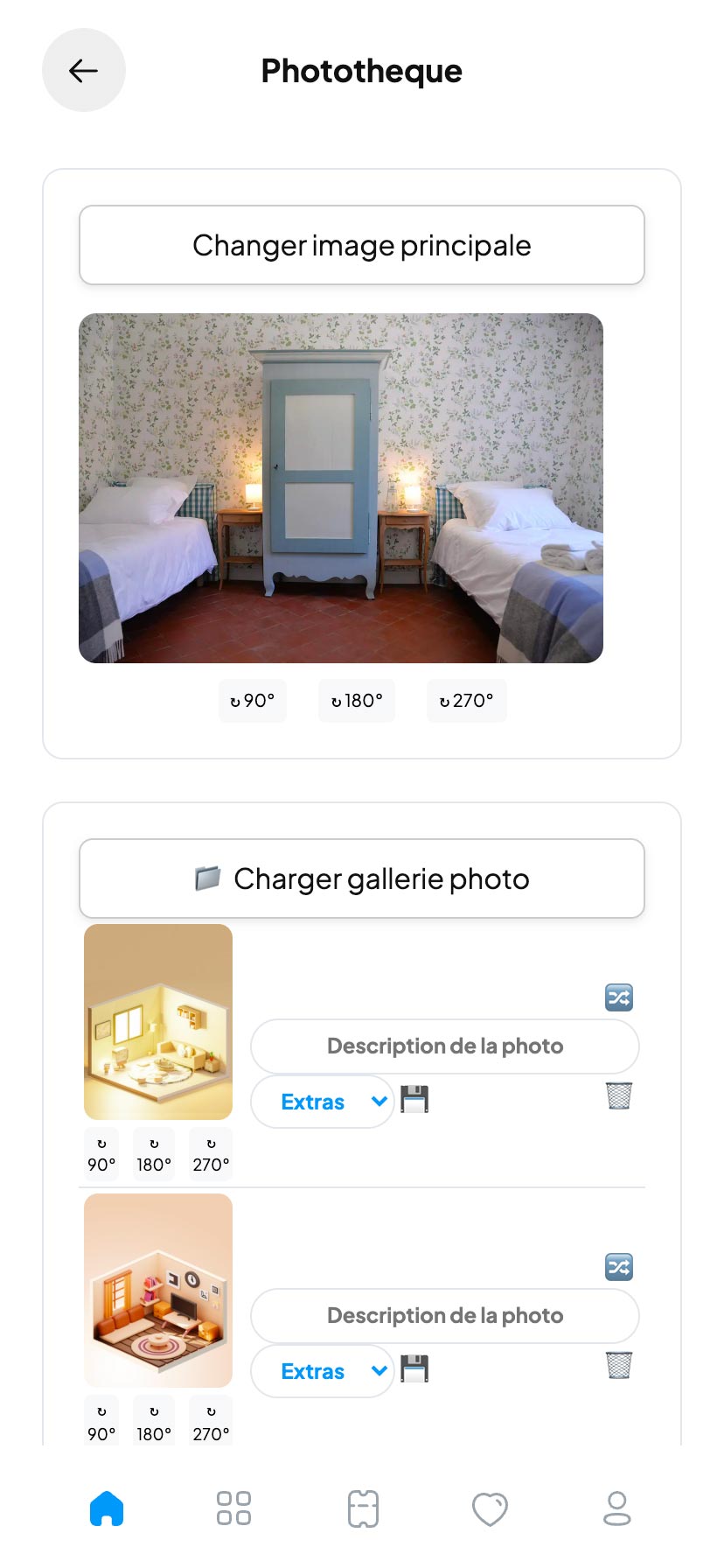Open Extras dropdown for the yellow room photo

click(x=323, y=1102)
